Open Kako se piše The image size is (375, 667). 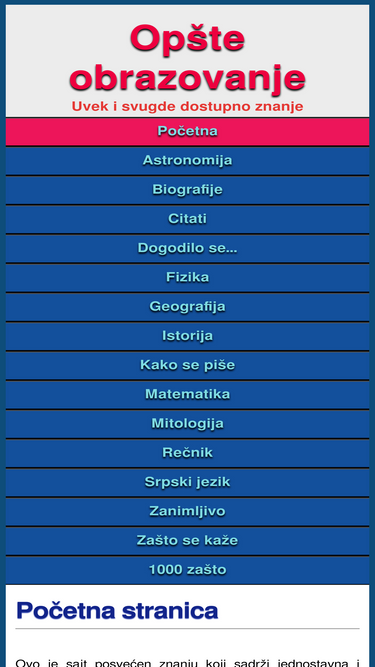click(x=188, y=365)
